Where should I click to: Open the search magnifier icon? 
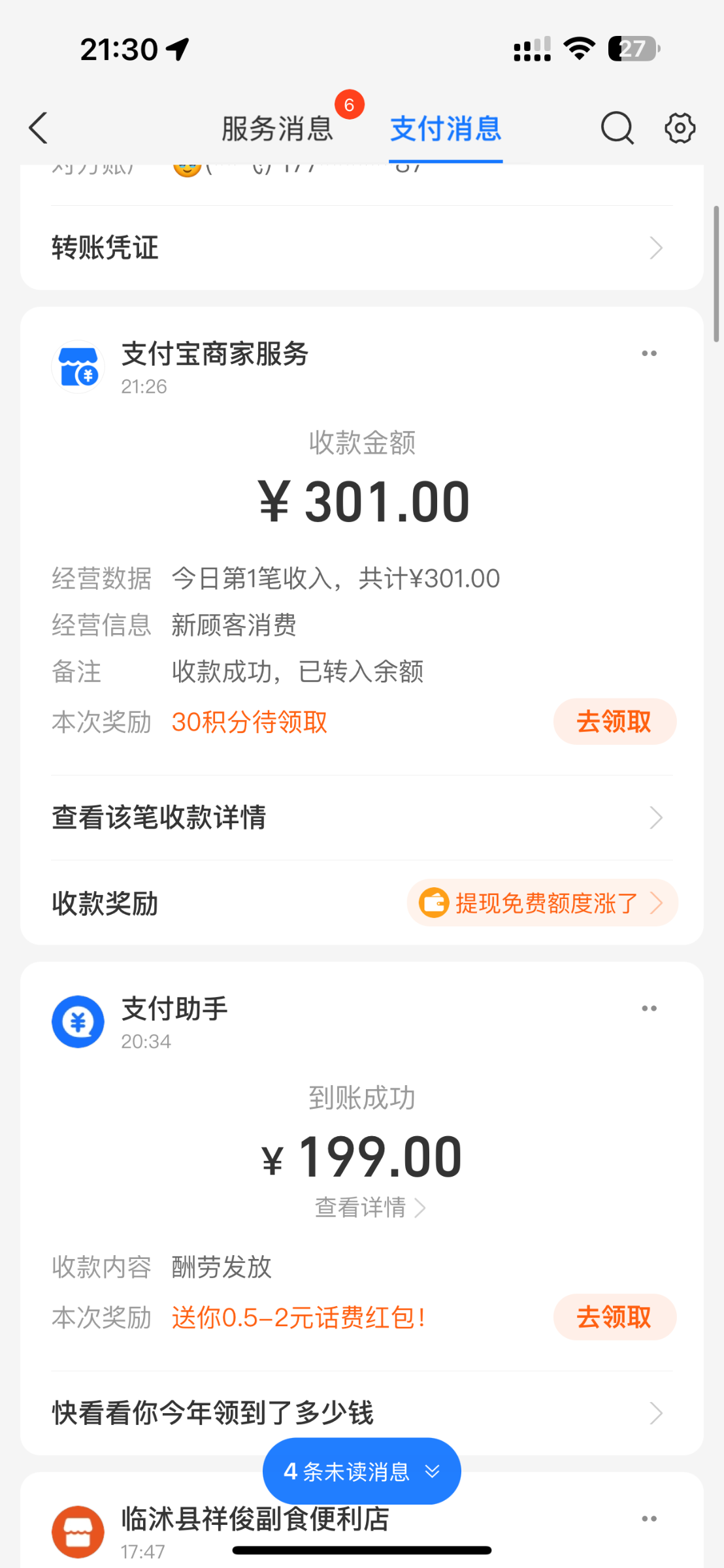pyautogui.click(x=617, y=128)
